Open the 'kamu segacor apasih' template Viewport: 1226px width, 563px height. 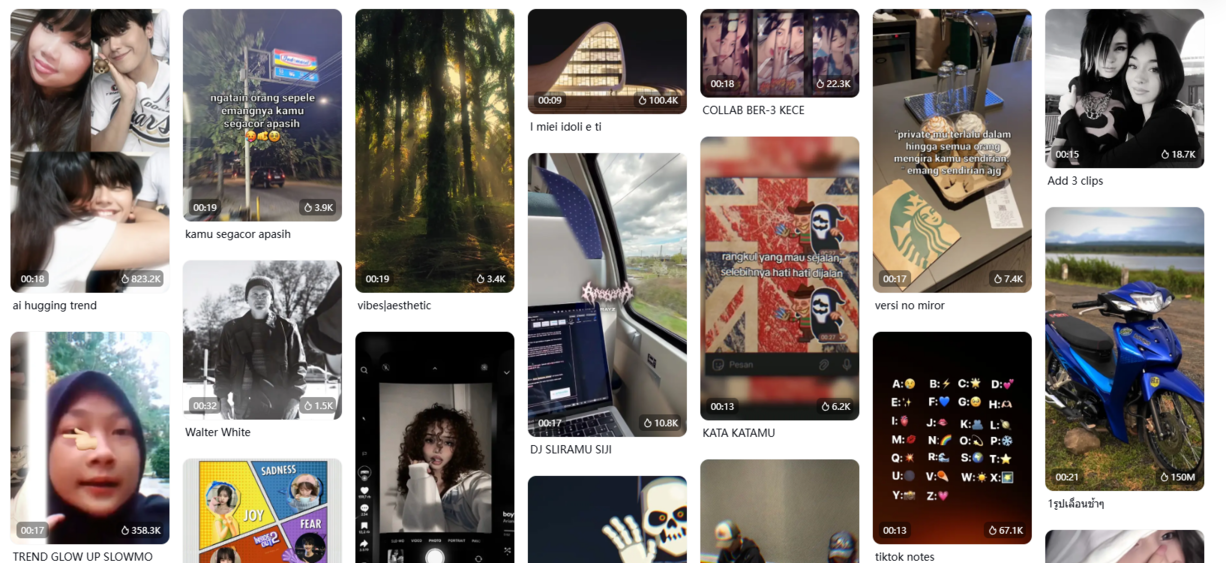(x=262, y=115)
